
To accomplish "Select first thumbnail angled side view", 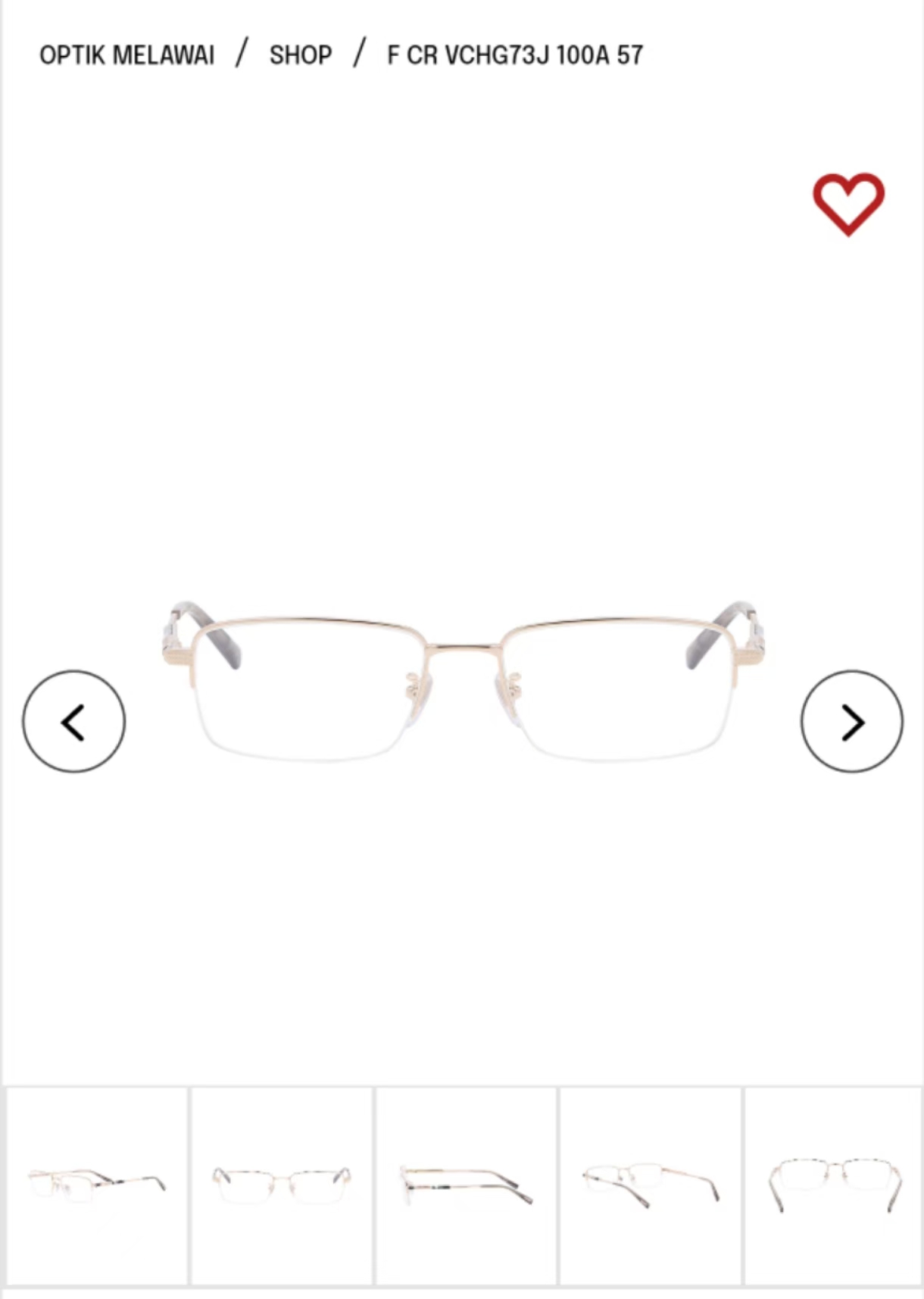I will pyautogui.click(x=97, y=1185).
